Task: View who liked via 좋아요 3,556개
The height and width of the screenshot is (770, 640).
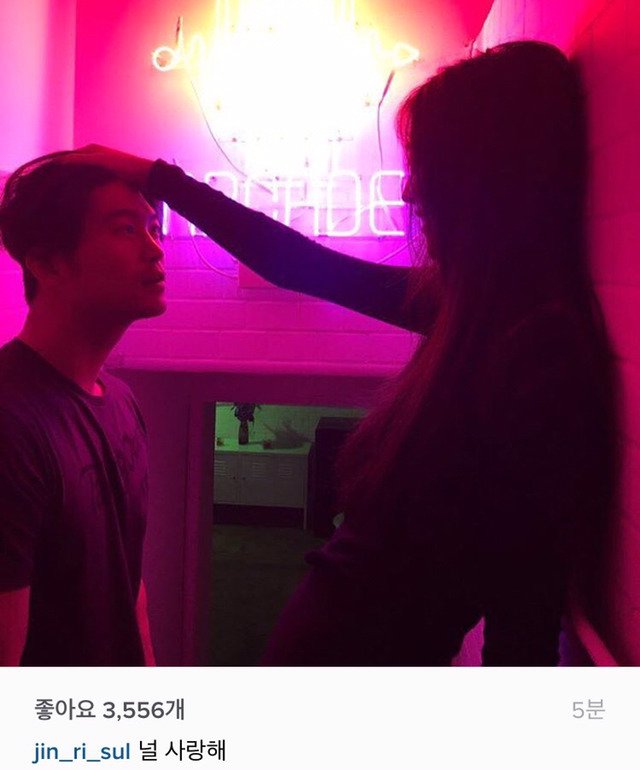Action: tap(108, 710)
